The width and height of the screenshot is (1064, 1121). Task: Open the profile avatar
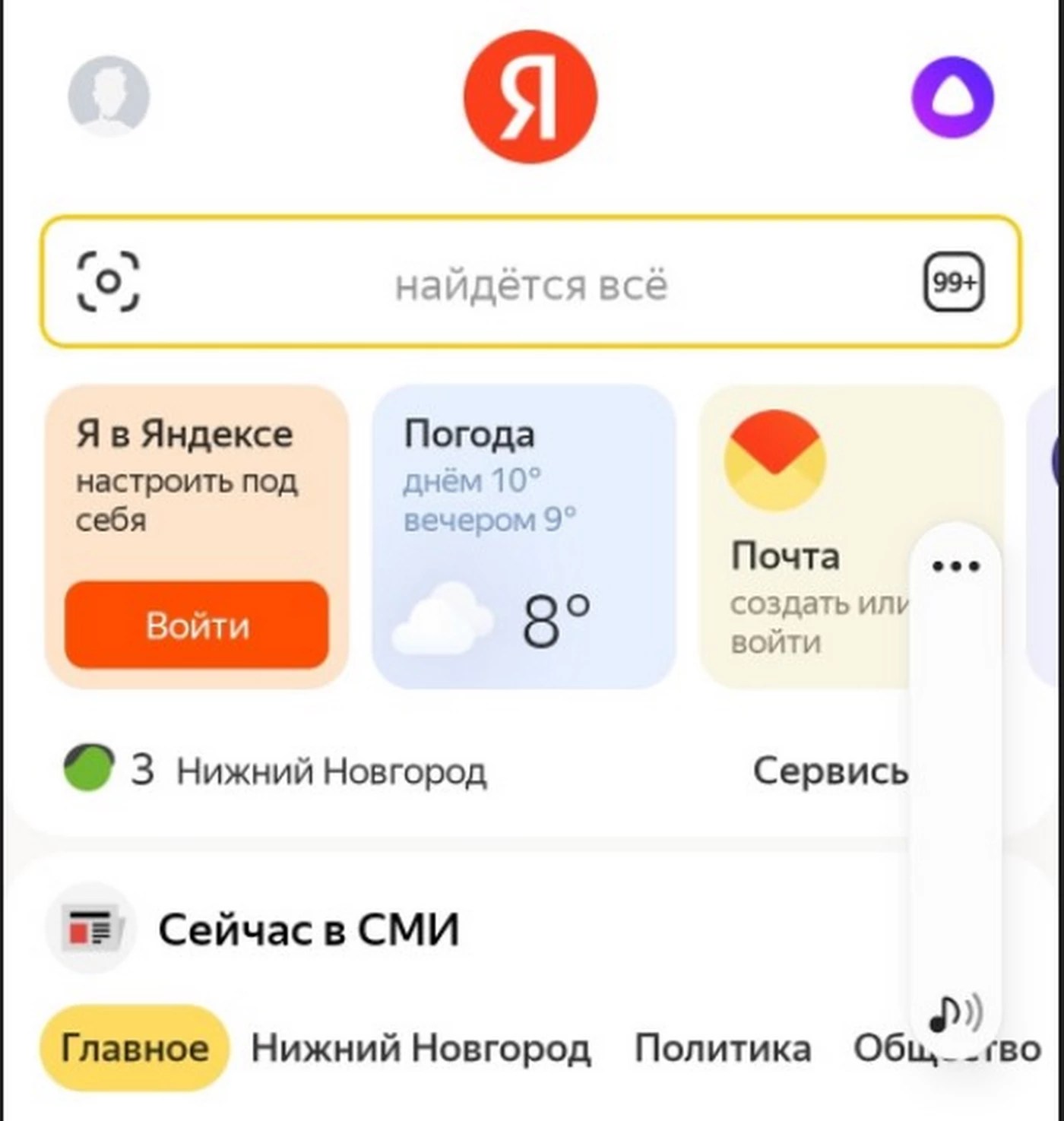point(109,97)
